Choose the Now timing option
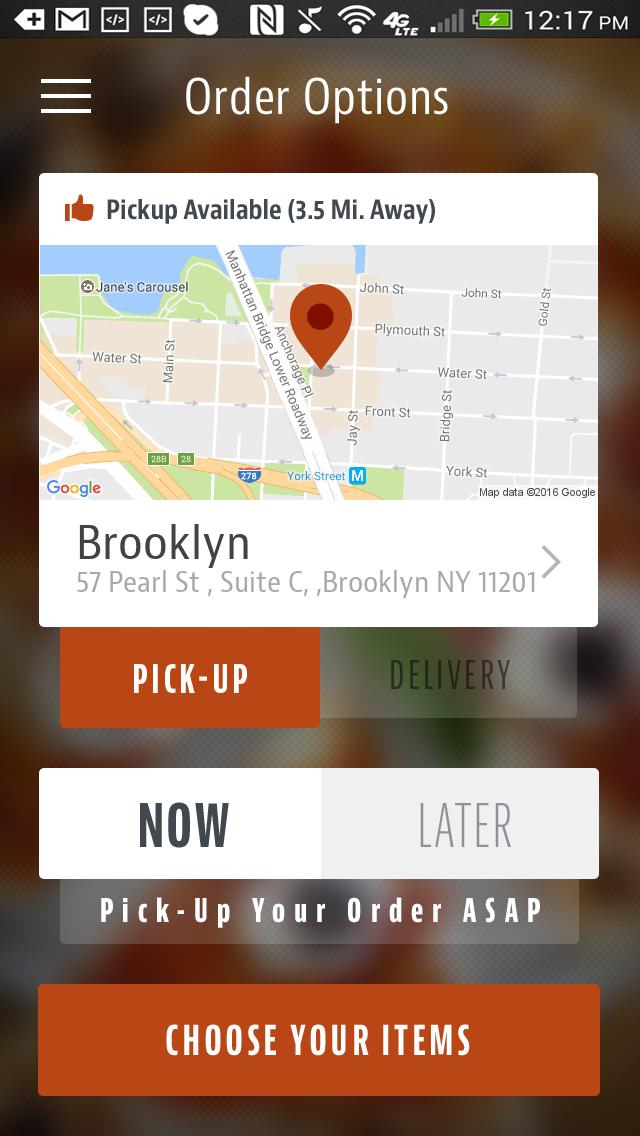Image resolution: width=640 pixels, height=1136 pixels. click(181, 825)
